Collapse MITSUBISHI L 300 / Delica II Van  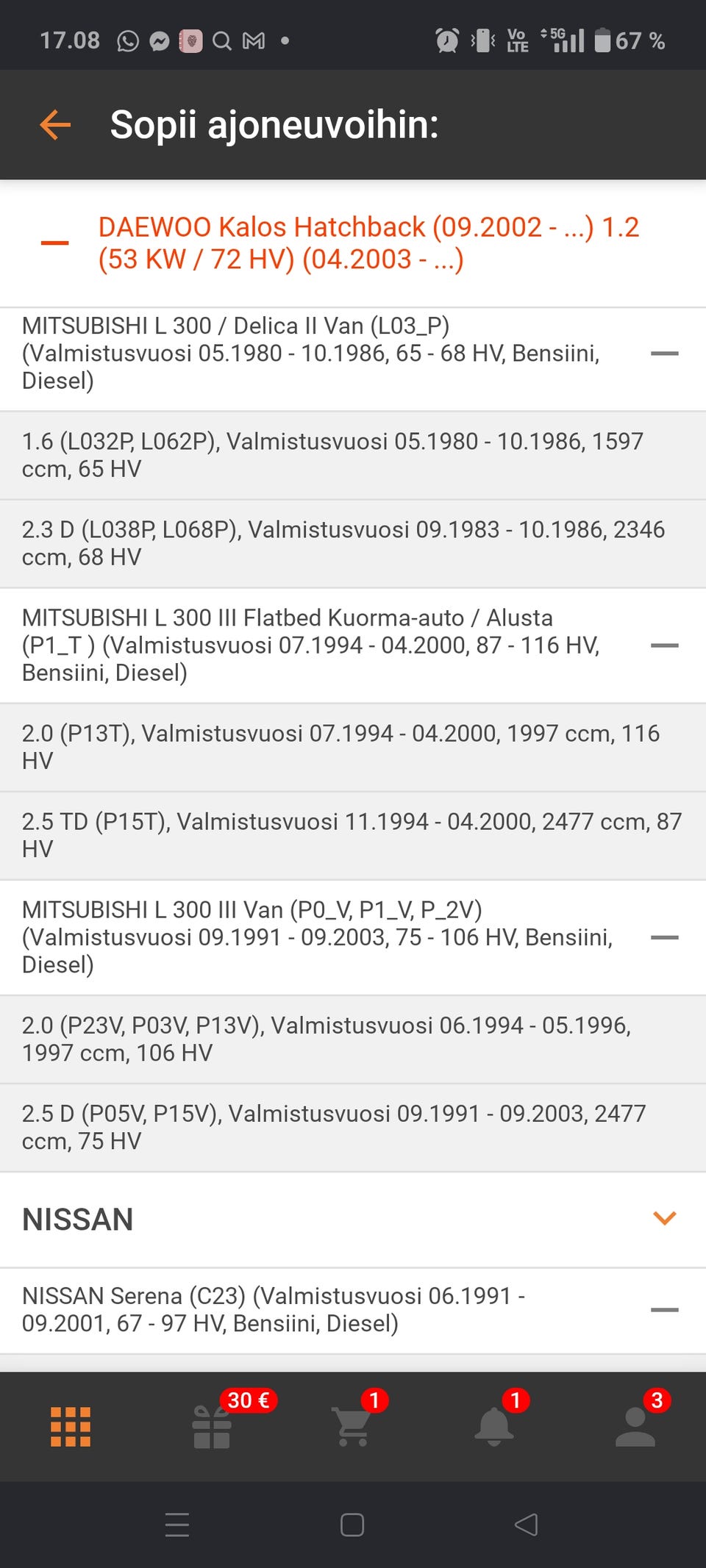(x=664, y=354)
